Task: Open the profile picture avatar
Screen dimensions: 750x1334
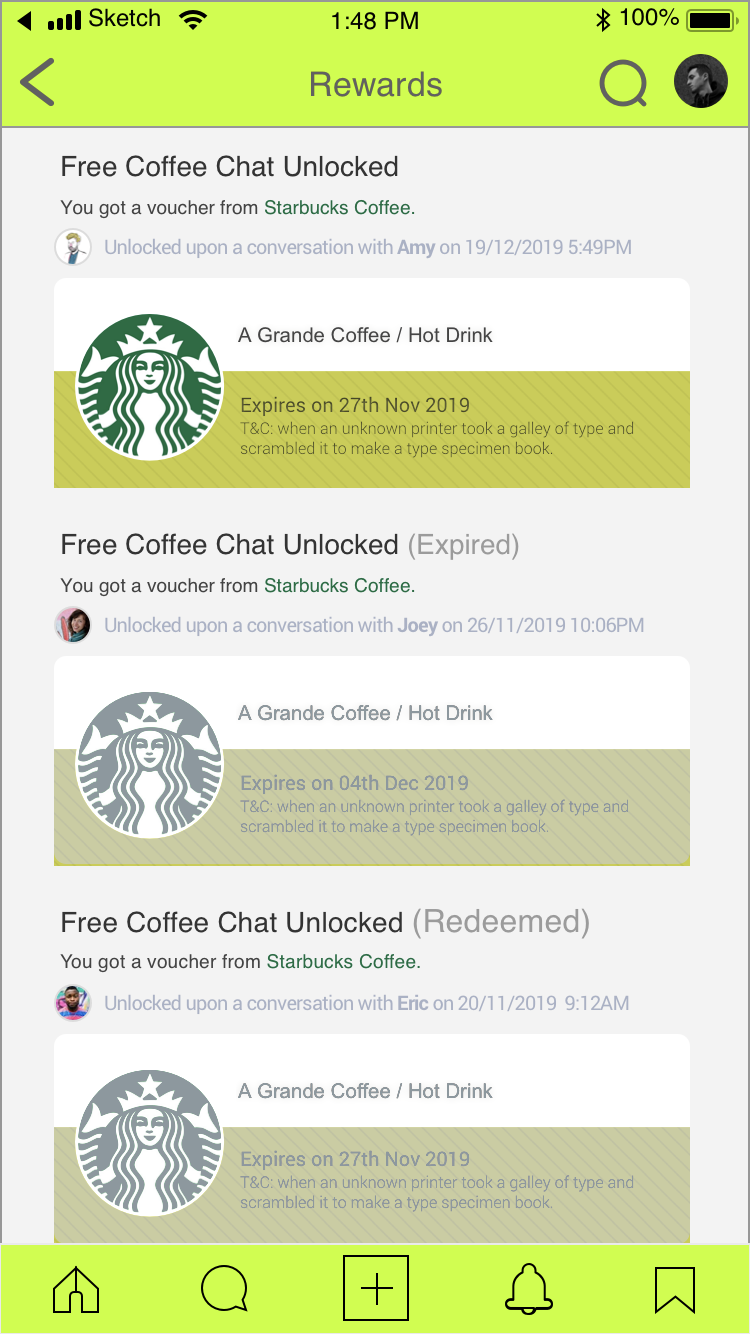Action: coord(700,81)
